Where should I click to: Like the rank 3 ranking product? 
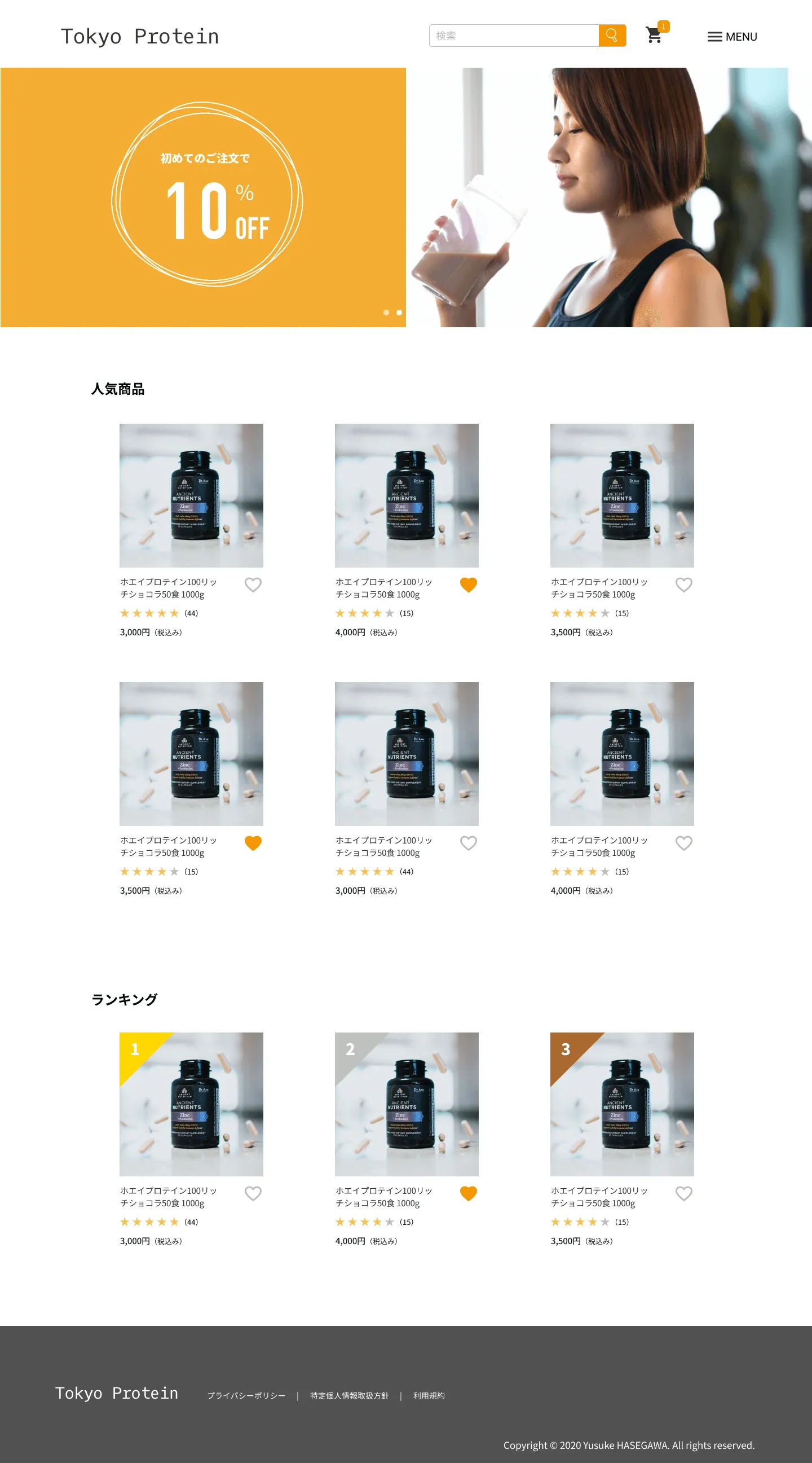tap(683, 1193)
